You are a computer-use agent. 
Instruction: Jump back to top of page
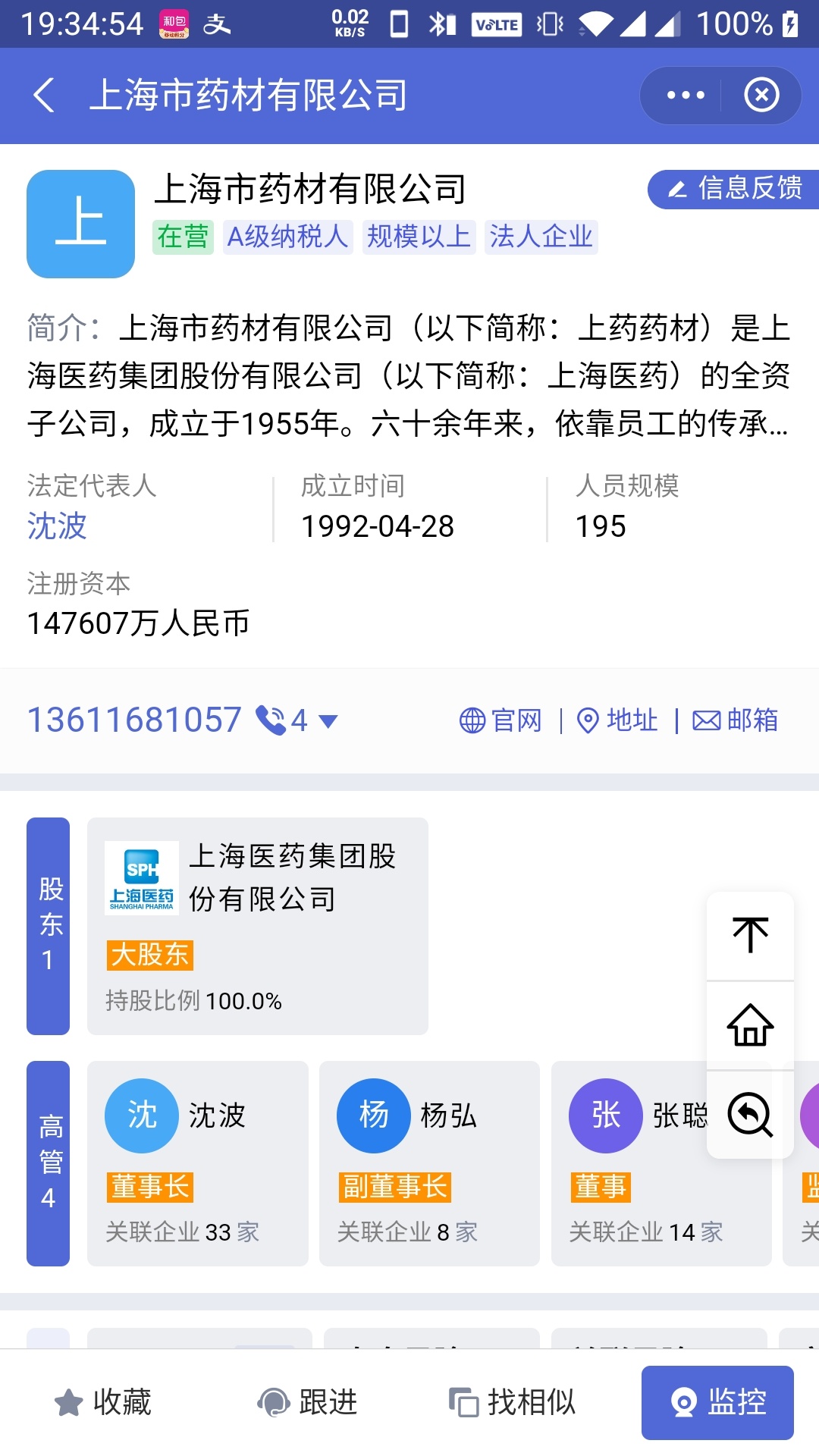coord(750,936)
